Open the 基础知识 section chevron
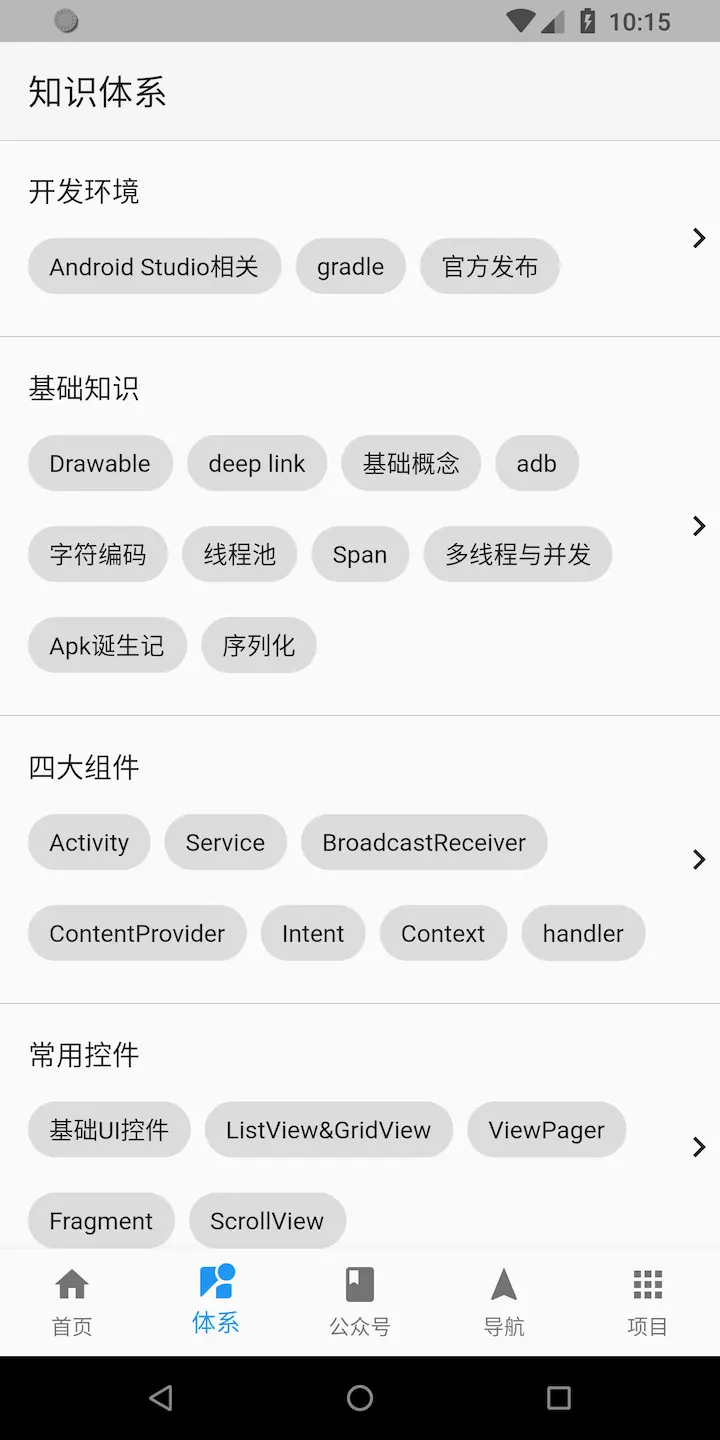Image resolution: width=720 pixels, height=1440 pixels. [699, 526]
